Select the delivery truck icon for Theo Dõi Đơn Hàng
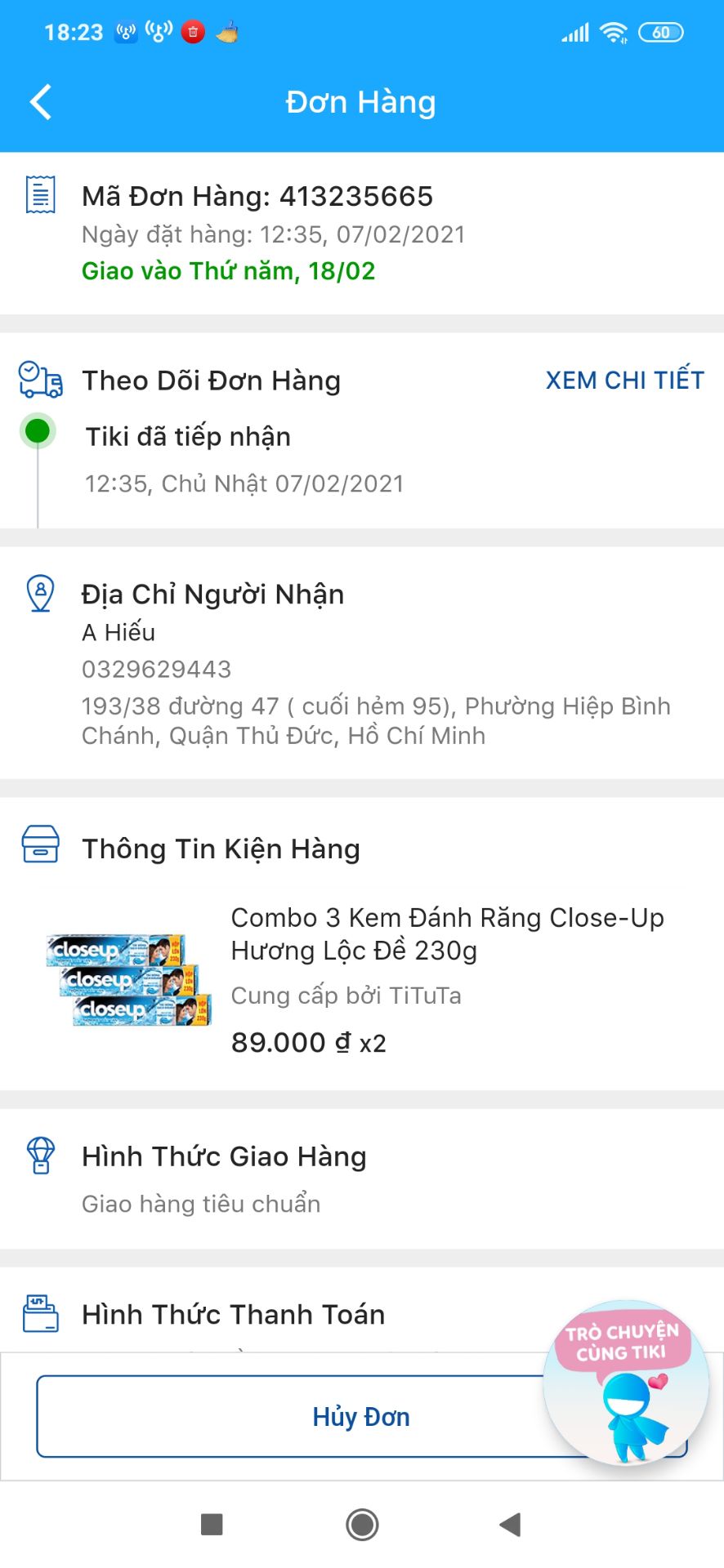 (40, 381)
